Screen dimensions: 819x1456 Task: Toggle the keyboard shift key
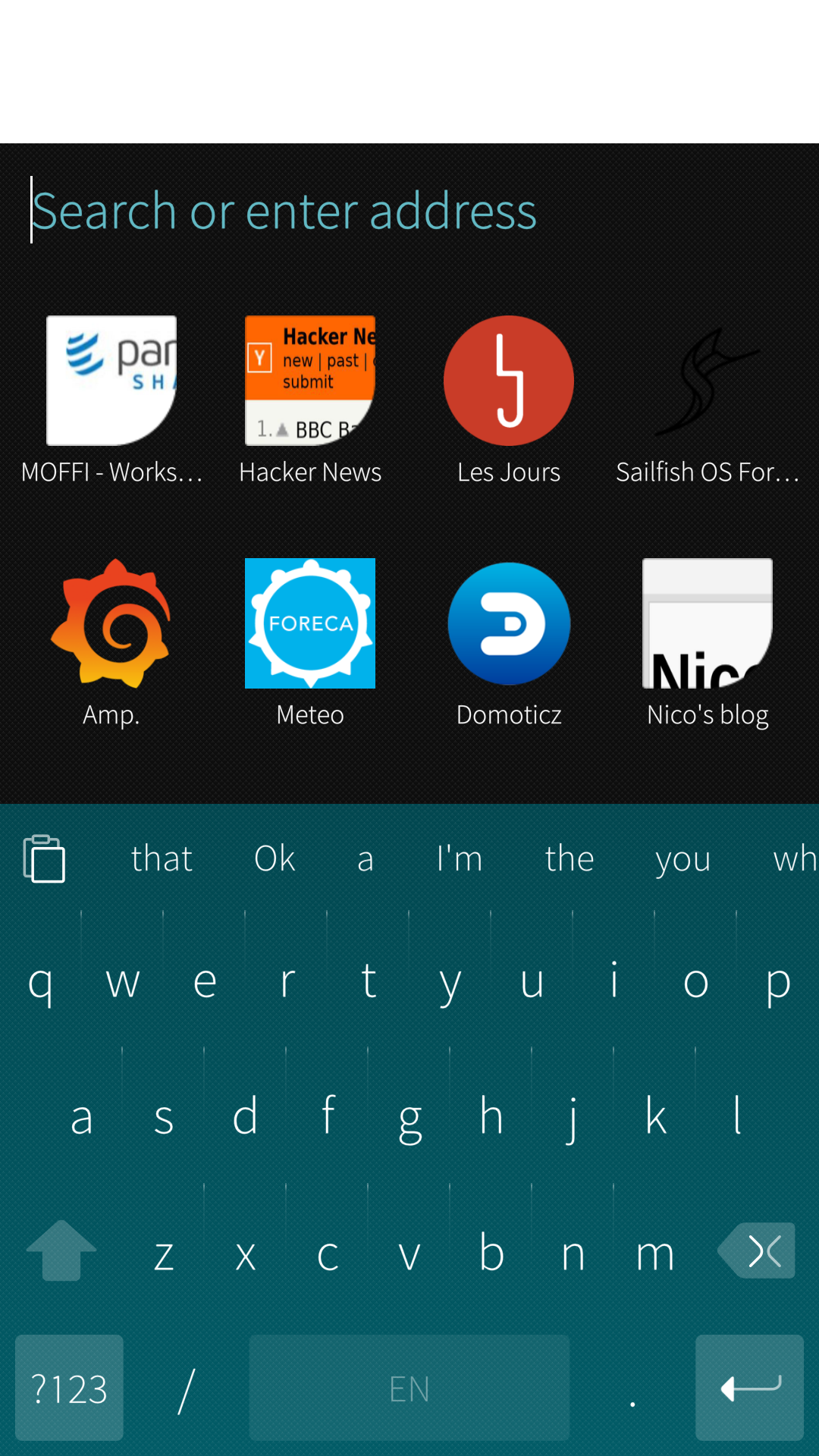tap(61, 1251)
